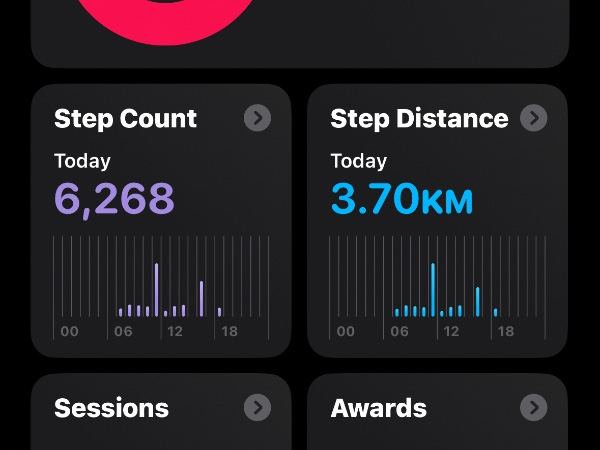View the activity rings card
The image size is (600, 450).
pyautogui.click(x=300, y=30)
